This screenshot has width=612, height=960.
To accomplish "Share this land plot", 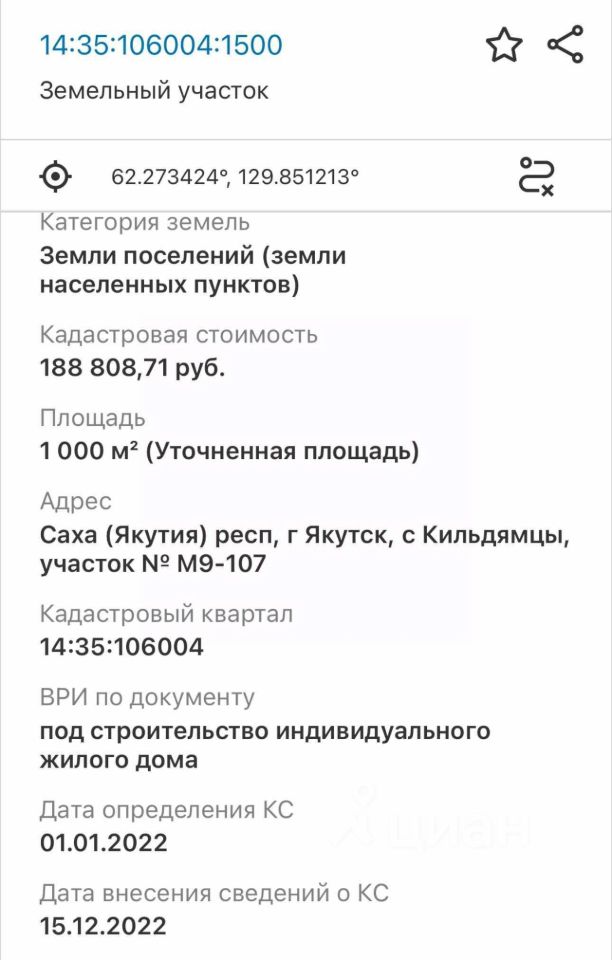I will 565,46.
